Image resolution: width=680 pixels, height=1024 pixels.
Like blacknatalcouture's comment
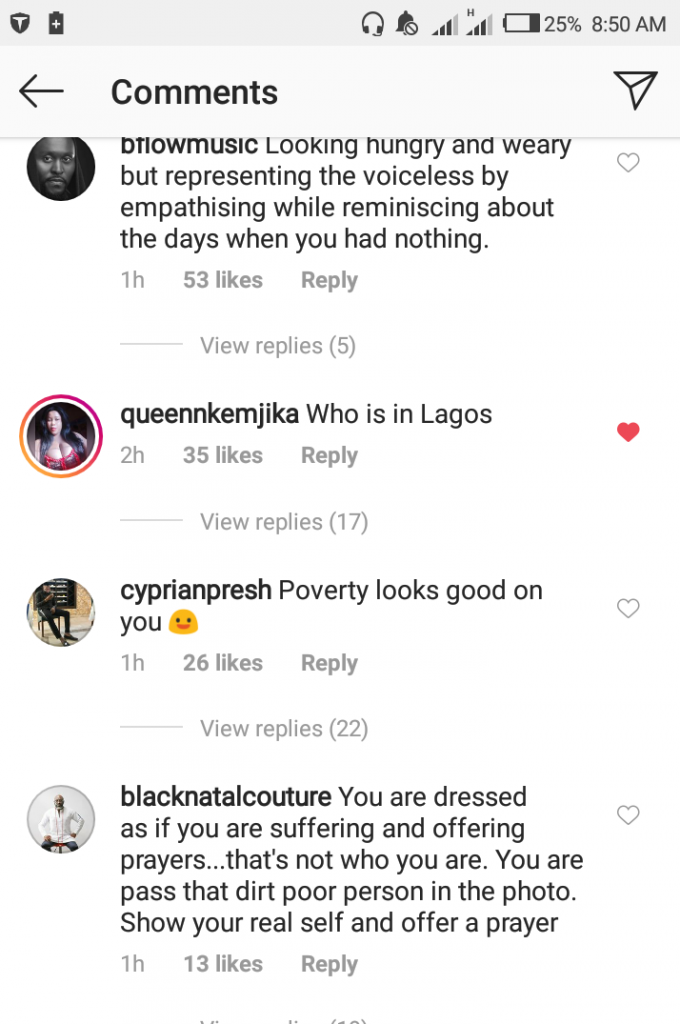pyautogui.click(x=628, y=816)
